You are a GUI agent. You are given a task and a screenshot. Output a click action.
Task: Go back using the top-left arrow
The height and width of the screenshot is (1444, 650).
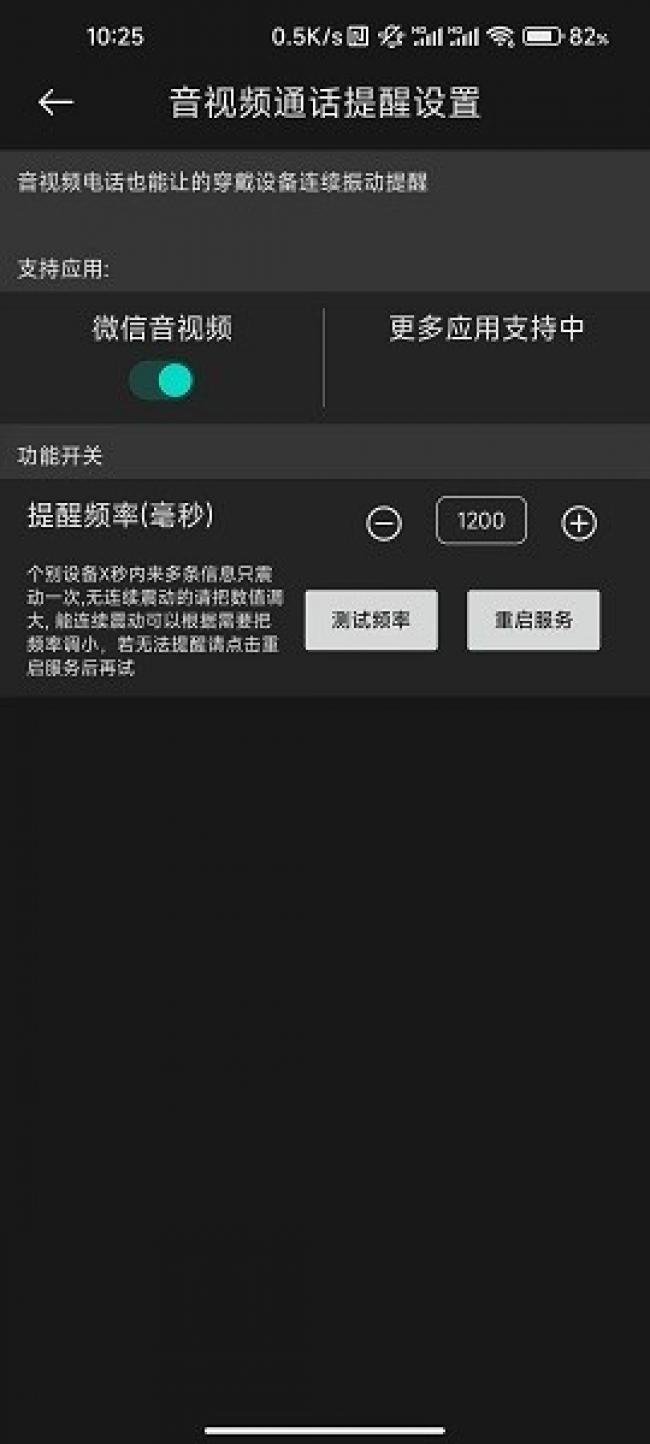point(56,102)
